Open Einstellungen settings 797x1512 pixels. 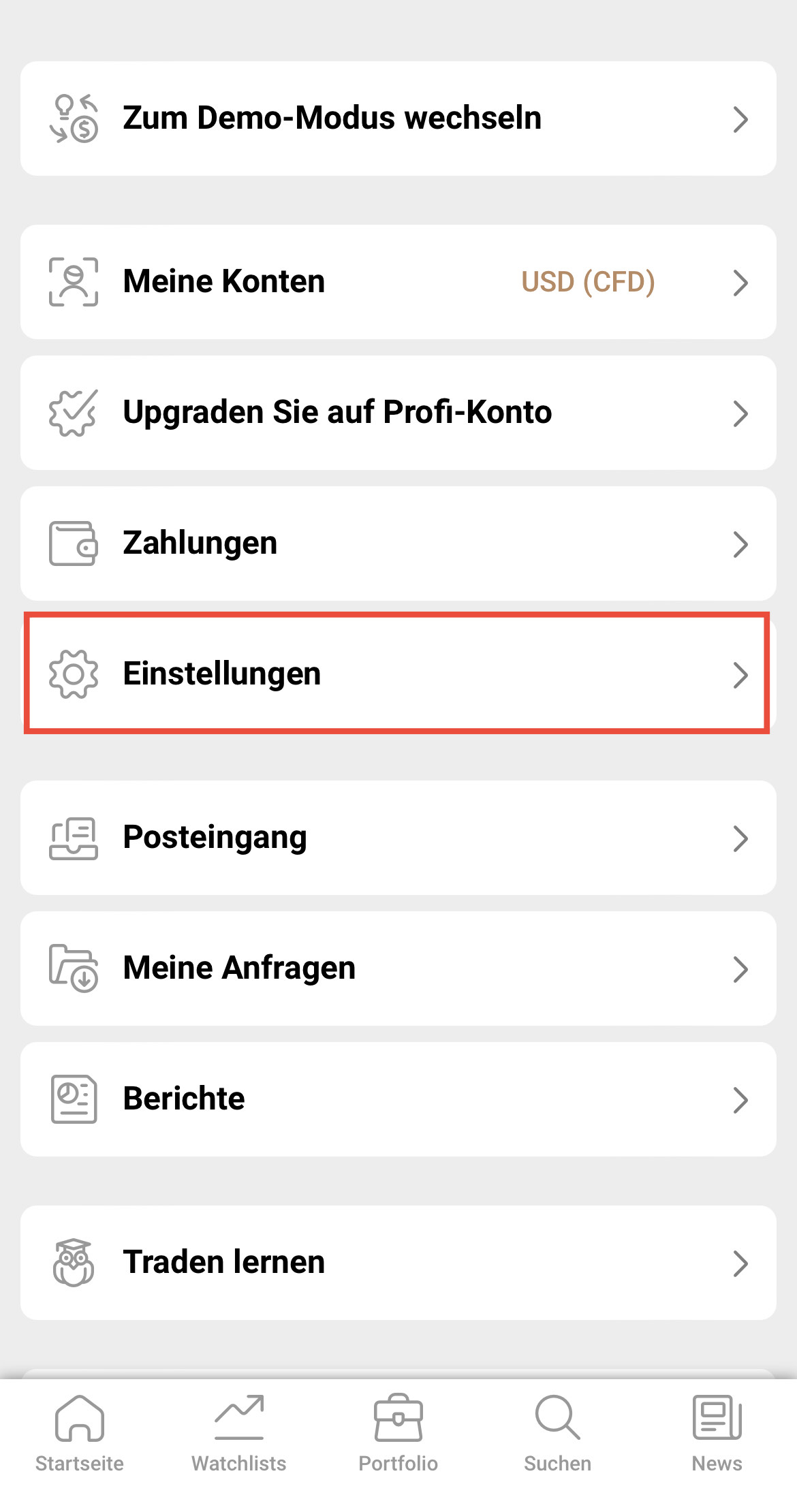[398, 674]
